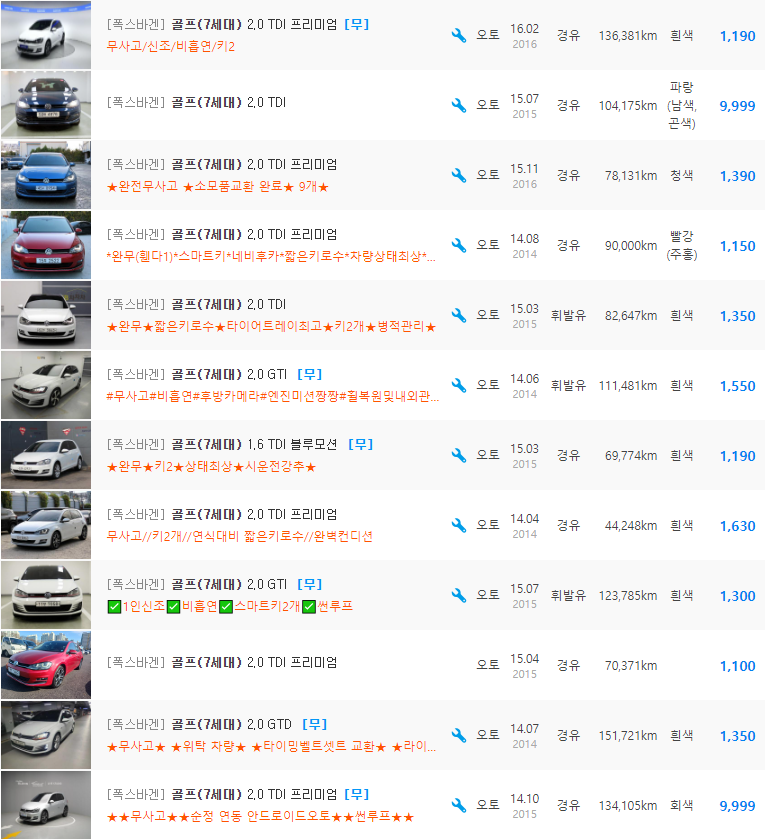Viewport: 765px width, 839px height.
Task: Click the 1,100 price of the red Golf
Action: tap(737, 665)
